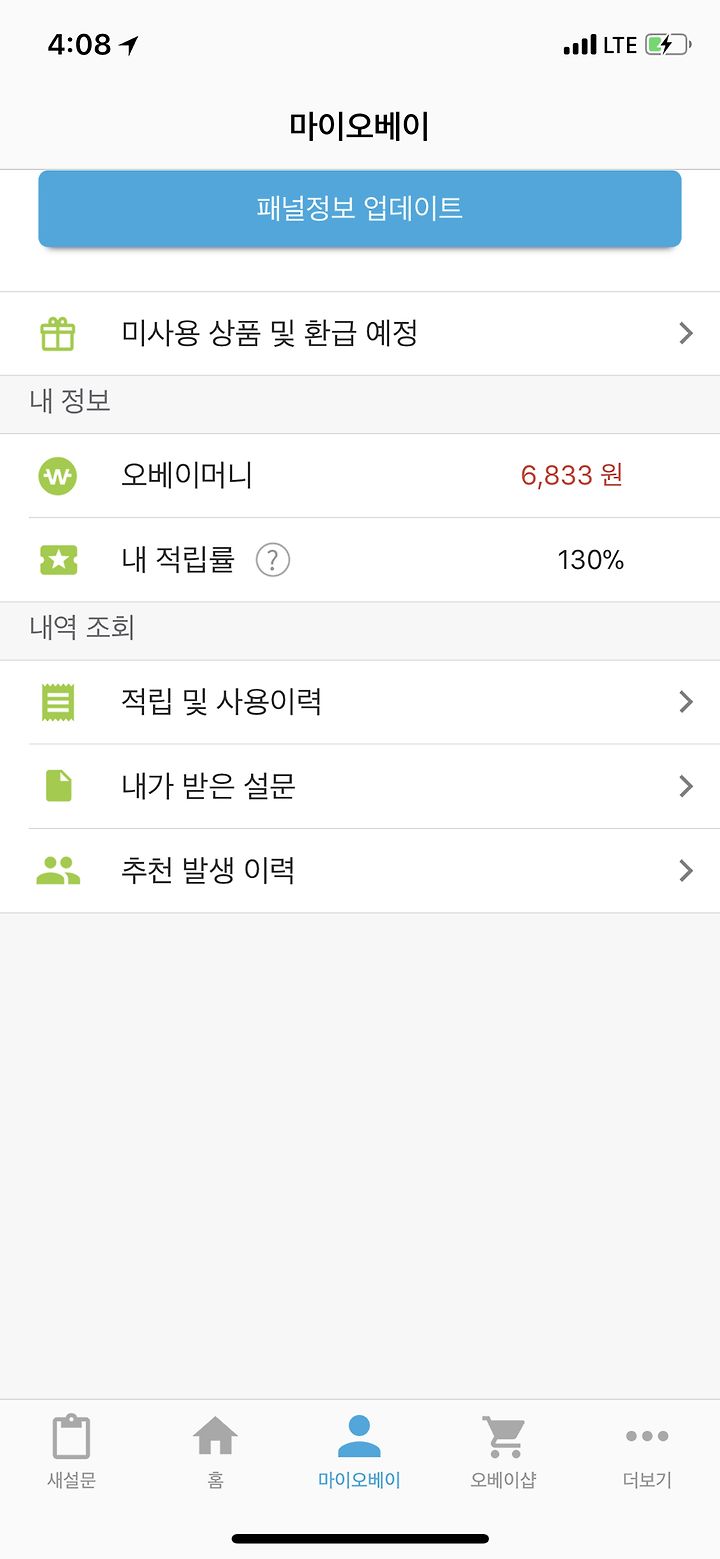Image resolution: width=720 pixels, height=1559 pixels.
Task: Open the help icon beside 내 적립률
Action: [x=273, y=560]
